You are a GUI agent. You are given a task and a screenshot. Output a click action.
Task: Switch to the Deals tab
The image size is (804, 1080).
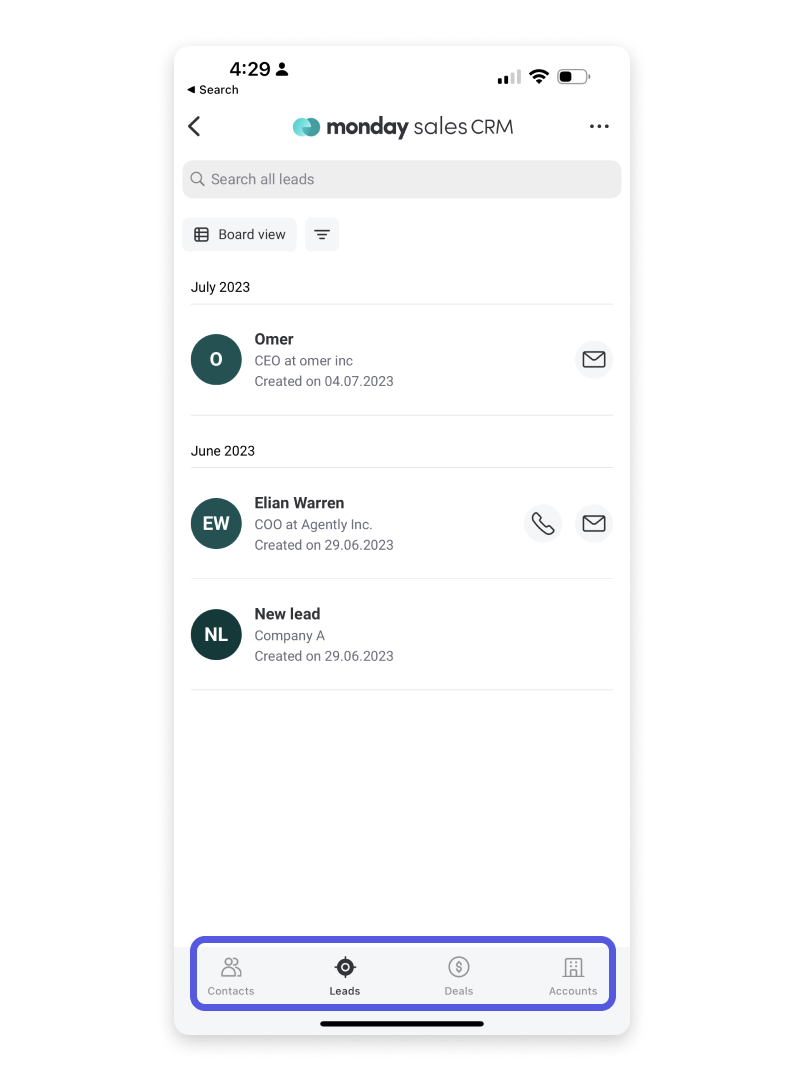pyautogui.click(x=459, y=975)
